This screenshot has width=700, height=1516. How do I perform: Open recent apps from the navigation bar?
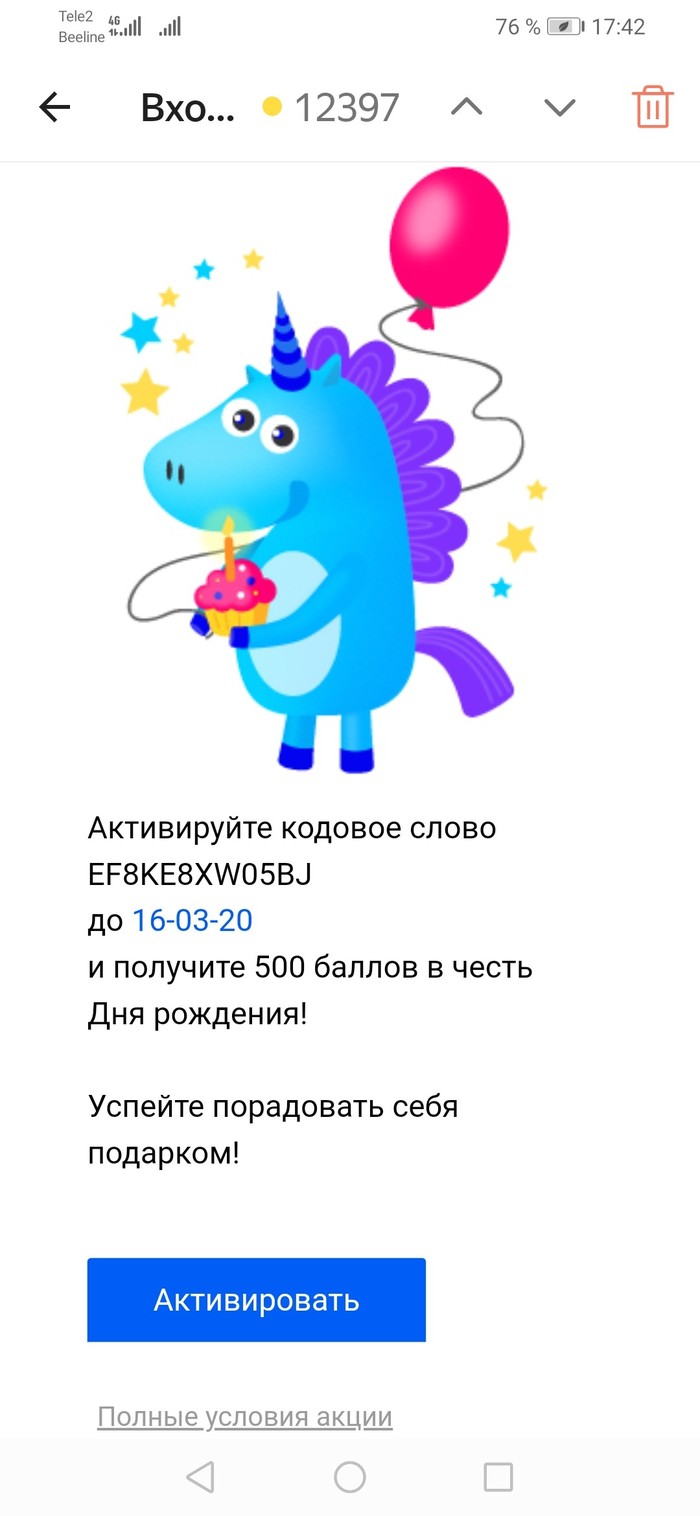(497, 1476)
